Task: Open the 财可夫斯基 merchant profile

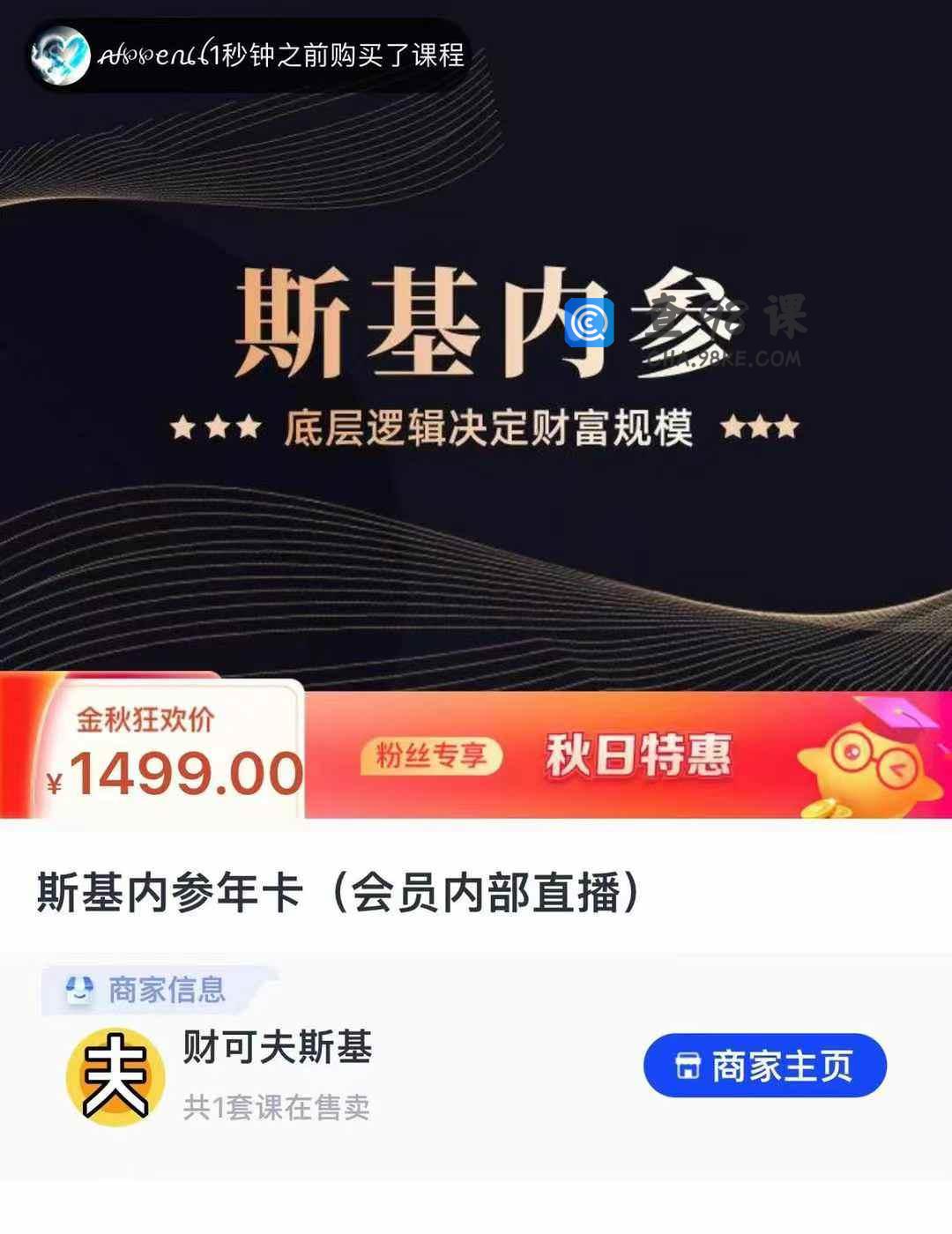Action: [x=277, y=1048]
